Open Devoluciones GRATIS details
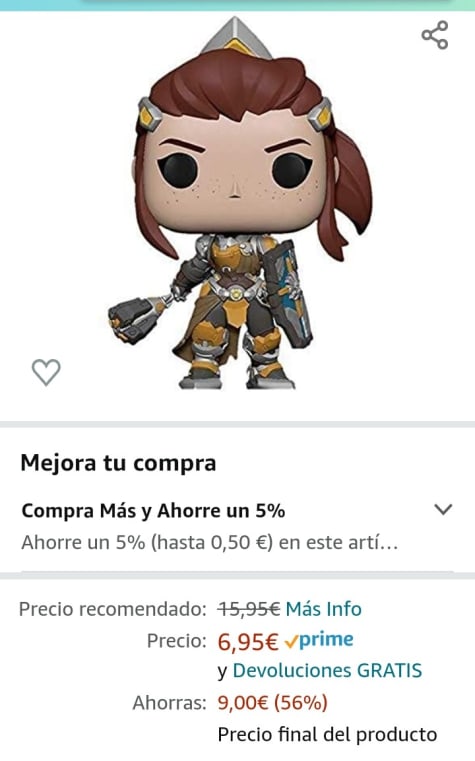Image resolution: width=475 pixels, height=761 pixels. pos(327,670)
